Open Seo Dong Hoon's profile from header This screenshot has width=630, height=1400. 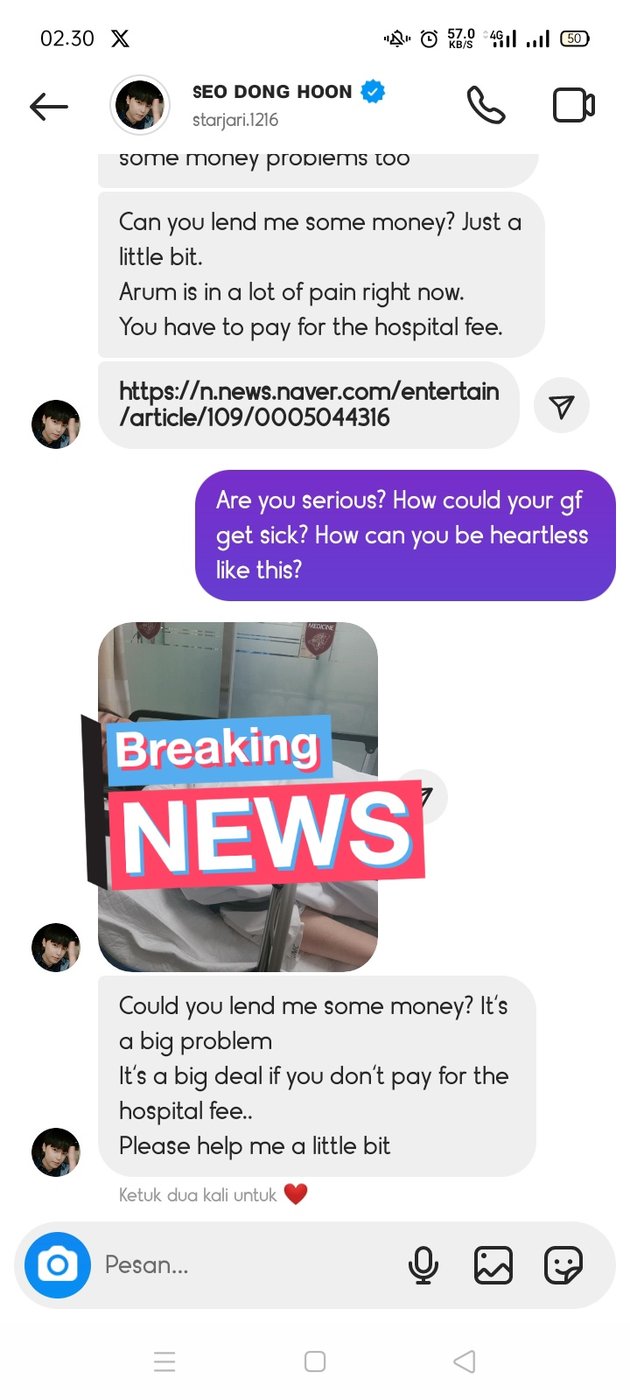pos(270,104)
